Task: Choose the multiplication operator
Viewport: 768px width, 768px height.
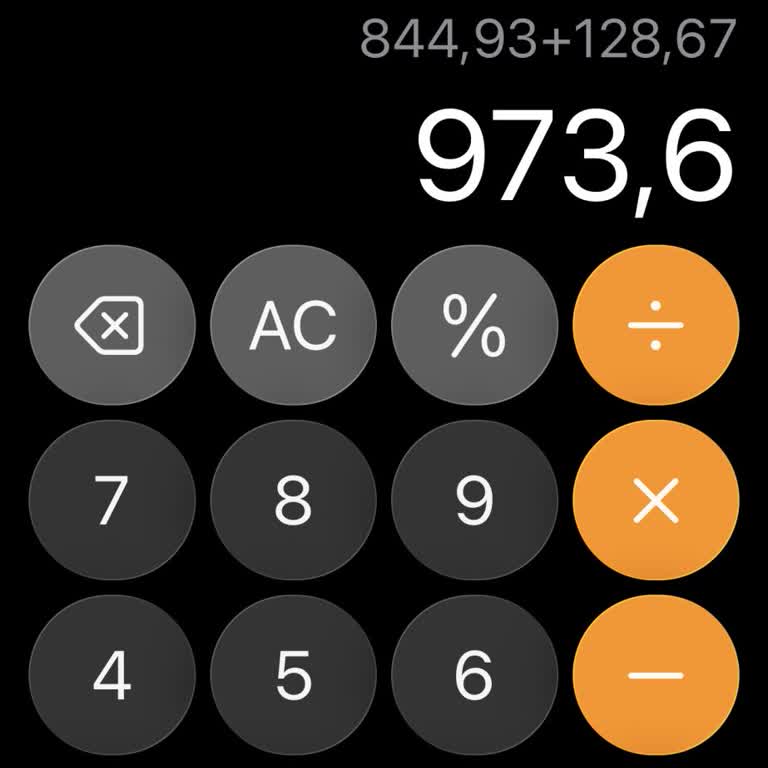Action: tap(655, 501)
